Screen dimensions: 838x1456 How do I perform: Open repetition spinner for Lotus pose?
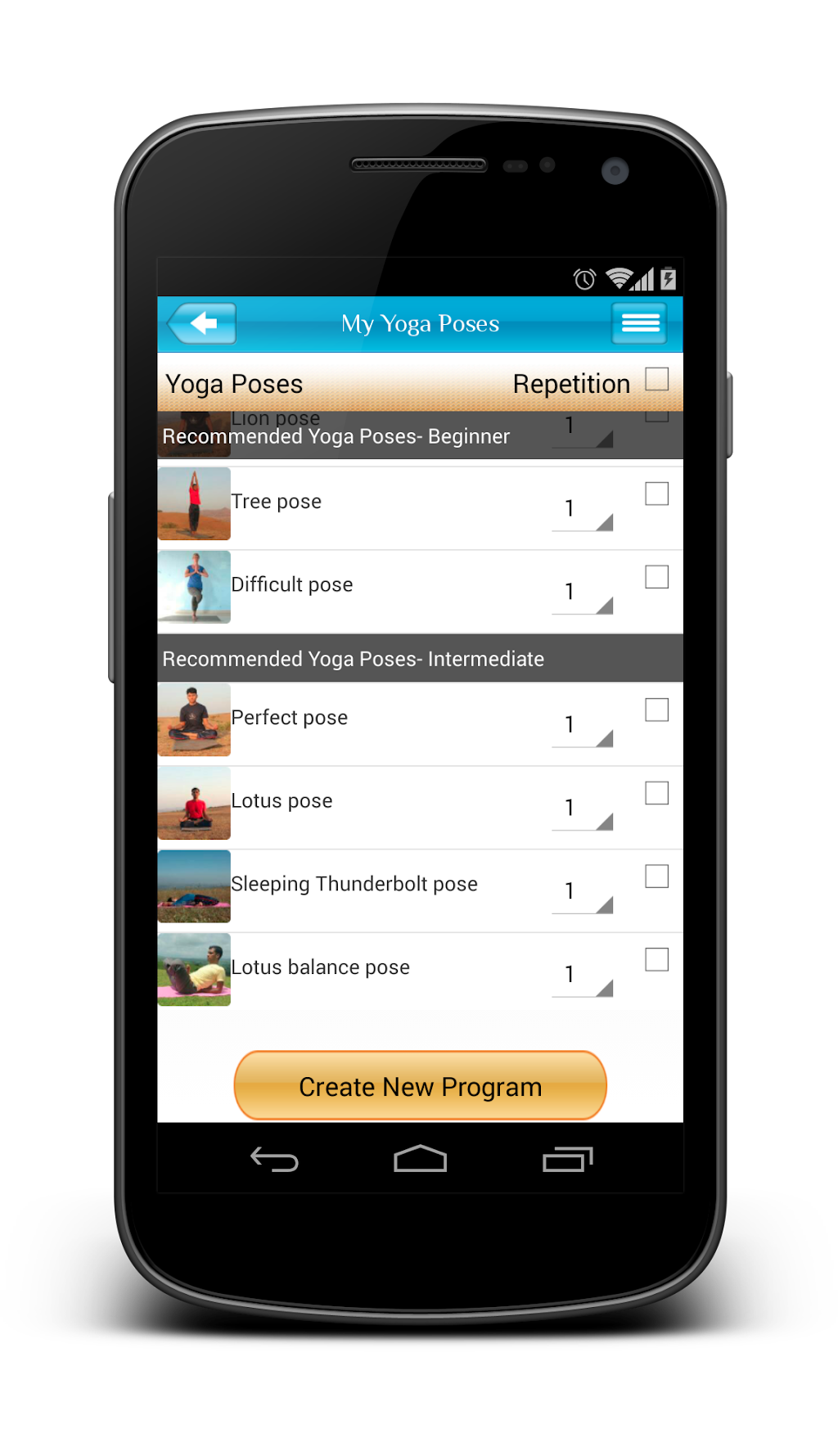click(582, 809)
